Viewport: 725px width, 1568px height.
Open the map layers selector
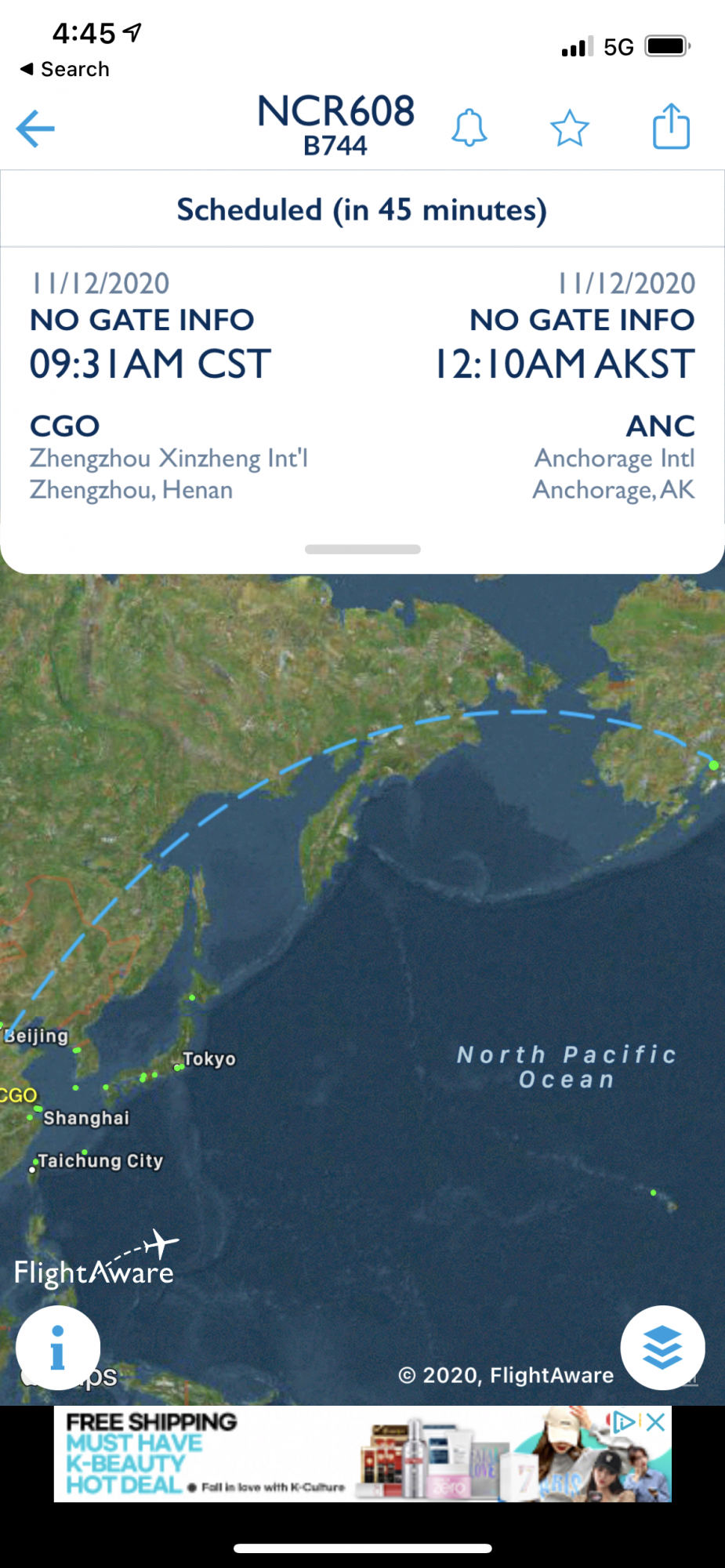tap(662, 1348)
